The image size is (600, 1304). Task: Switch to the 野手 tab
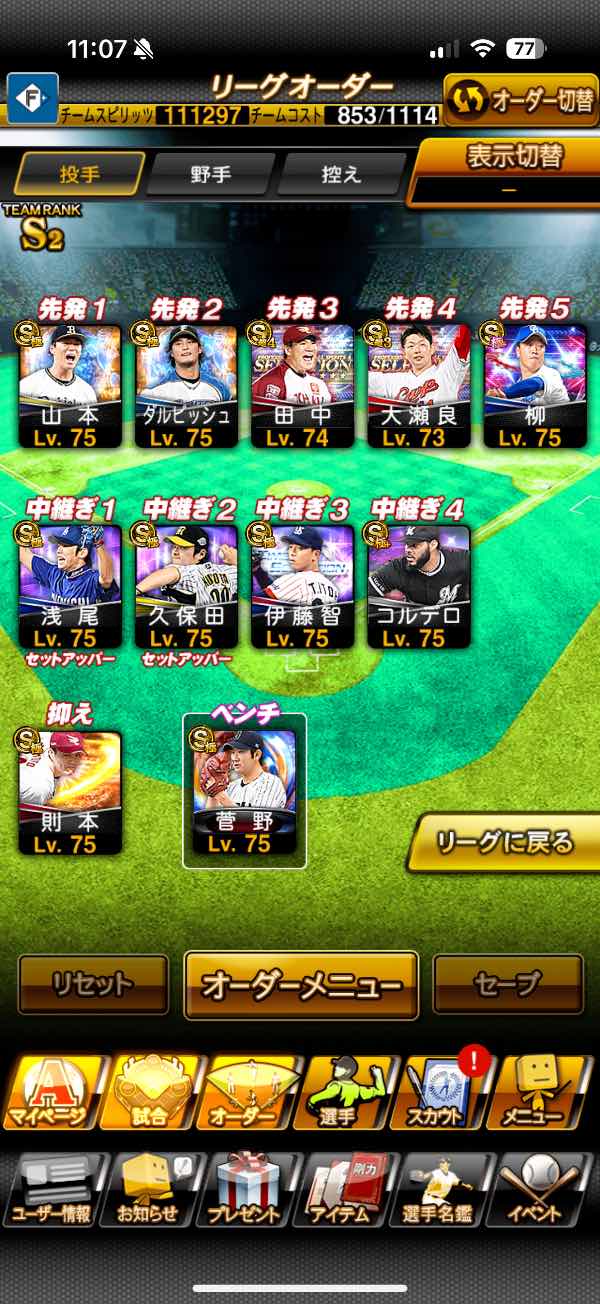click(x=210, y=174)
